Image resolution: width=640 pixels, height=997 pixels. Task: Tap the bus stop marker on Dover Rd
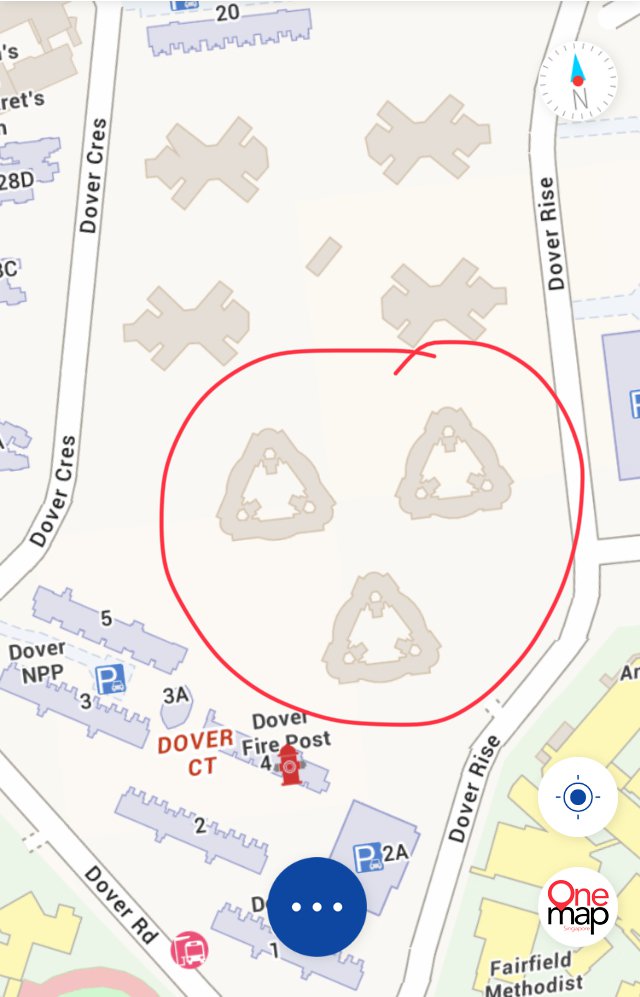(189, 949)
